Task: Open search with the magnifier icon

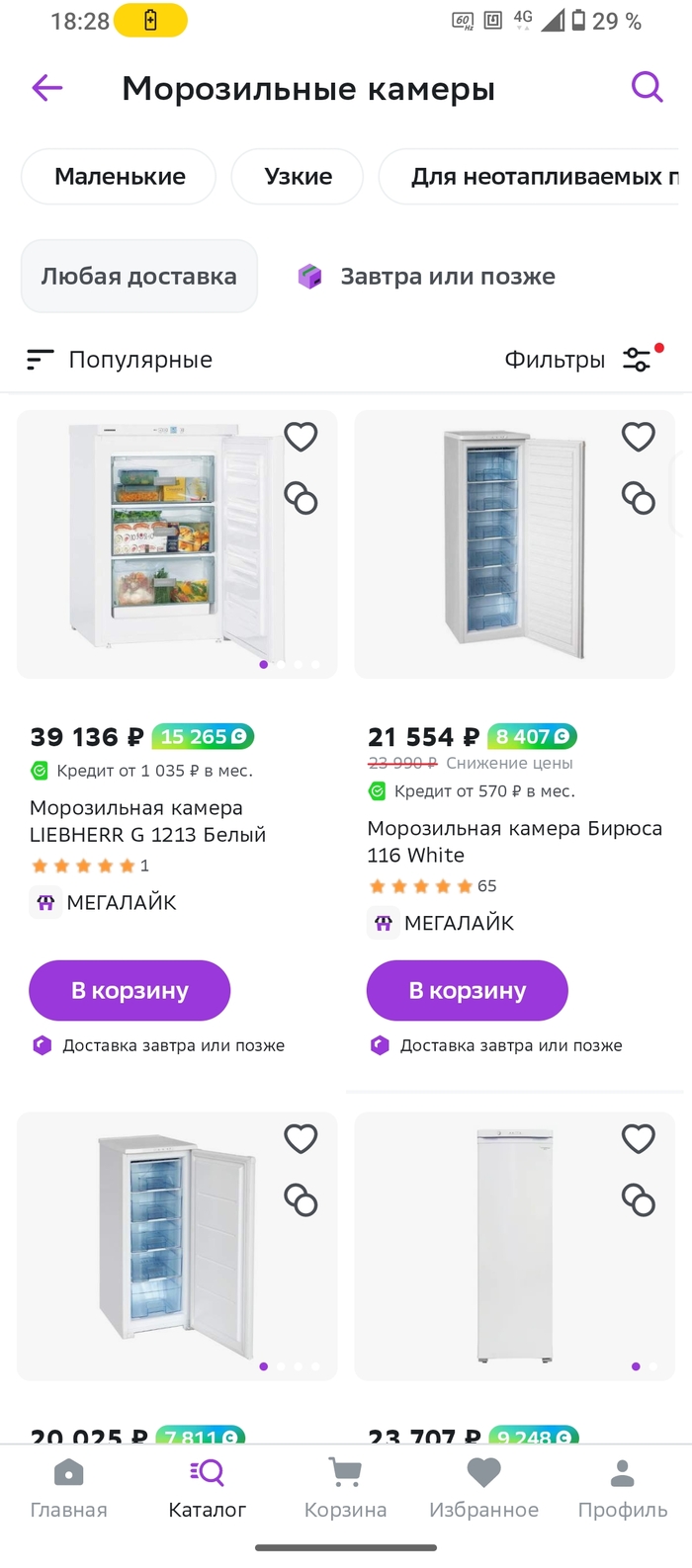Action: 647,88
